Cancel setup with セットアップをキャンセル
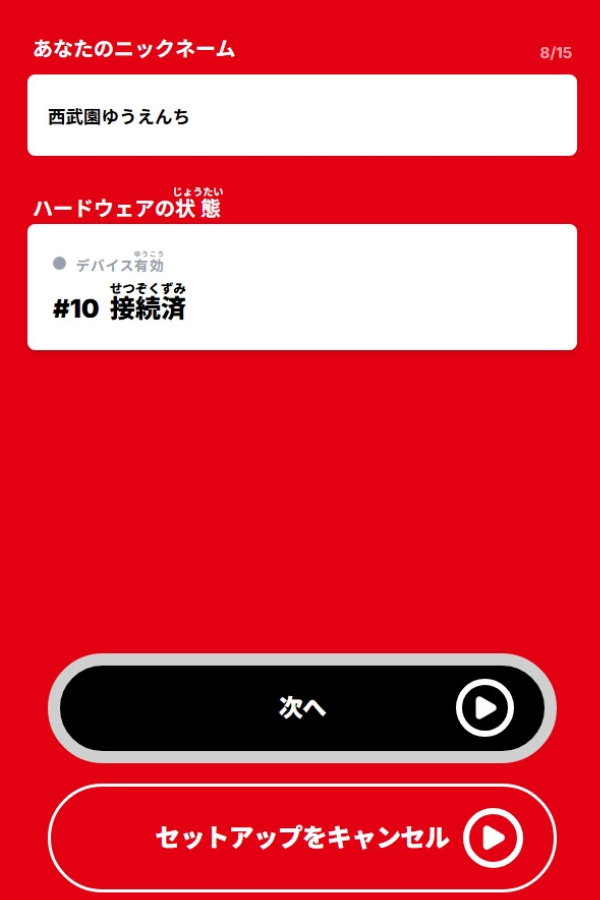Viewport: 600px width, 900px height. click(302, 837)
